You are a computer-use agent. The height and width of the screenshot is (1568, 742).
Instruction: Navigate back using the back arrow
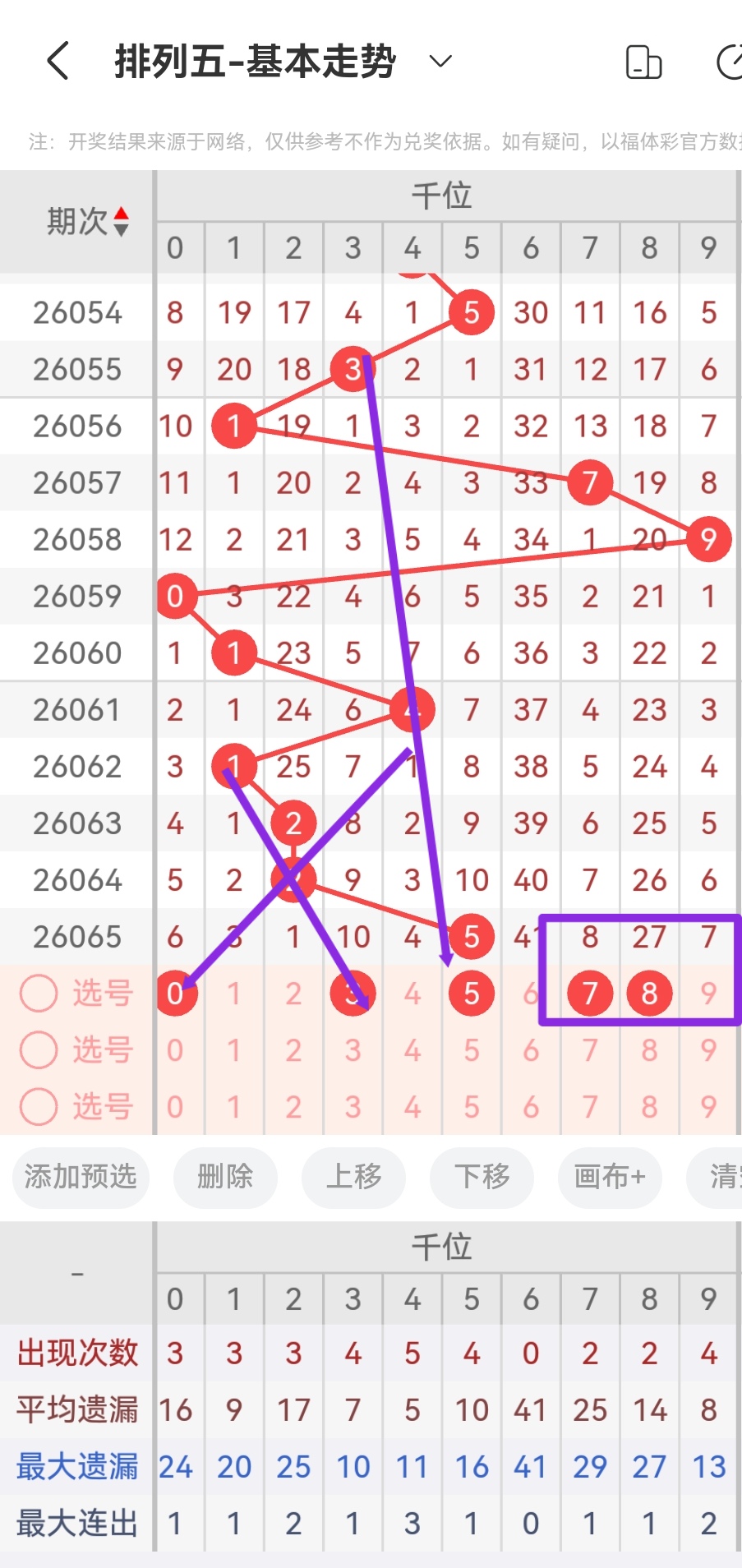(x=56, y=61)
